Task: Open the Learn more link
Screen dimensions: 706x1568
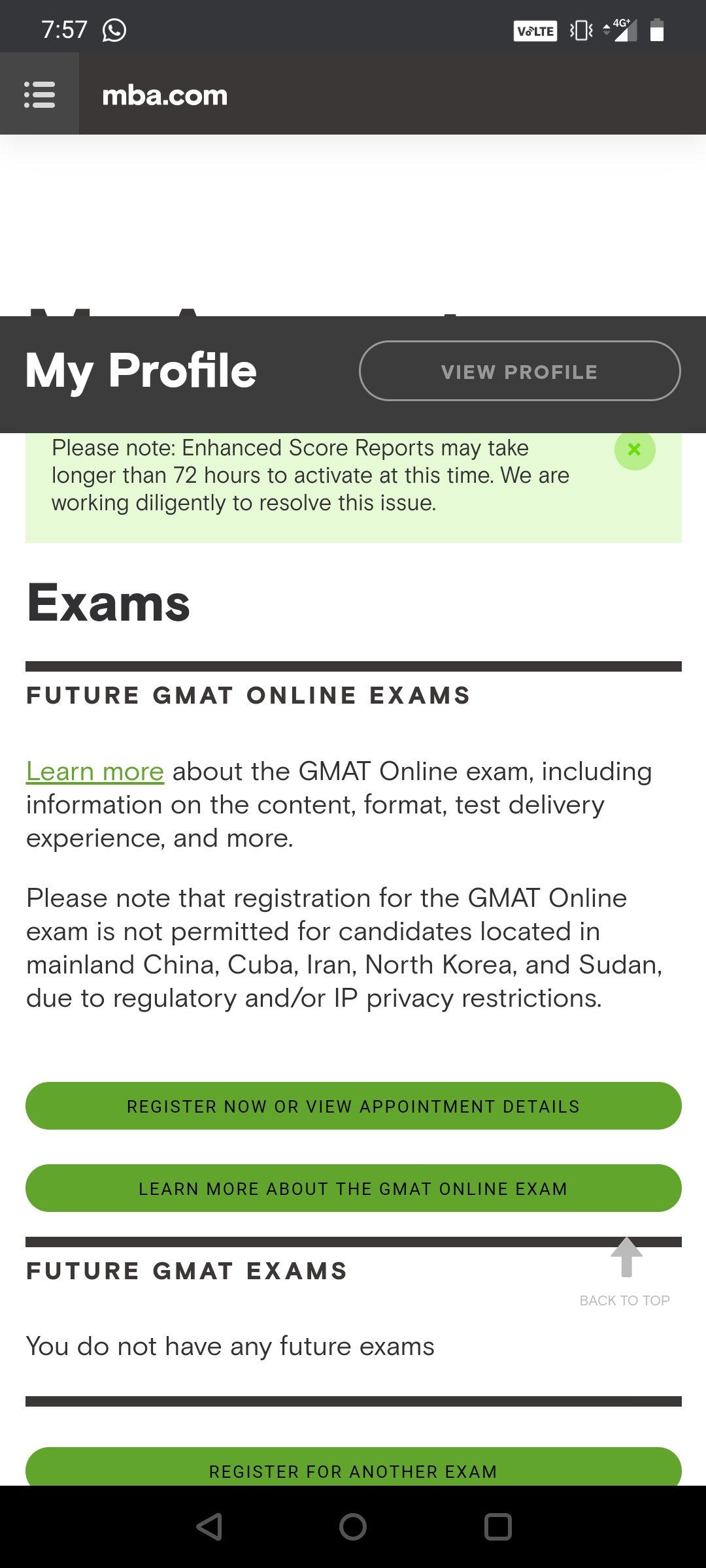Action: [95, 772]
